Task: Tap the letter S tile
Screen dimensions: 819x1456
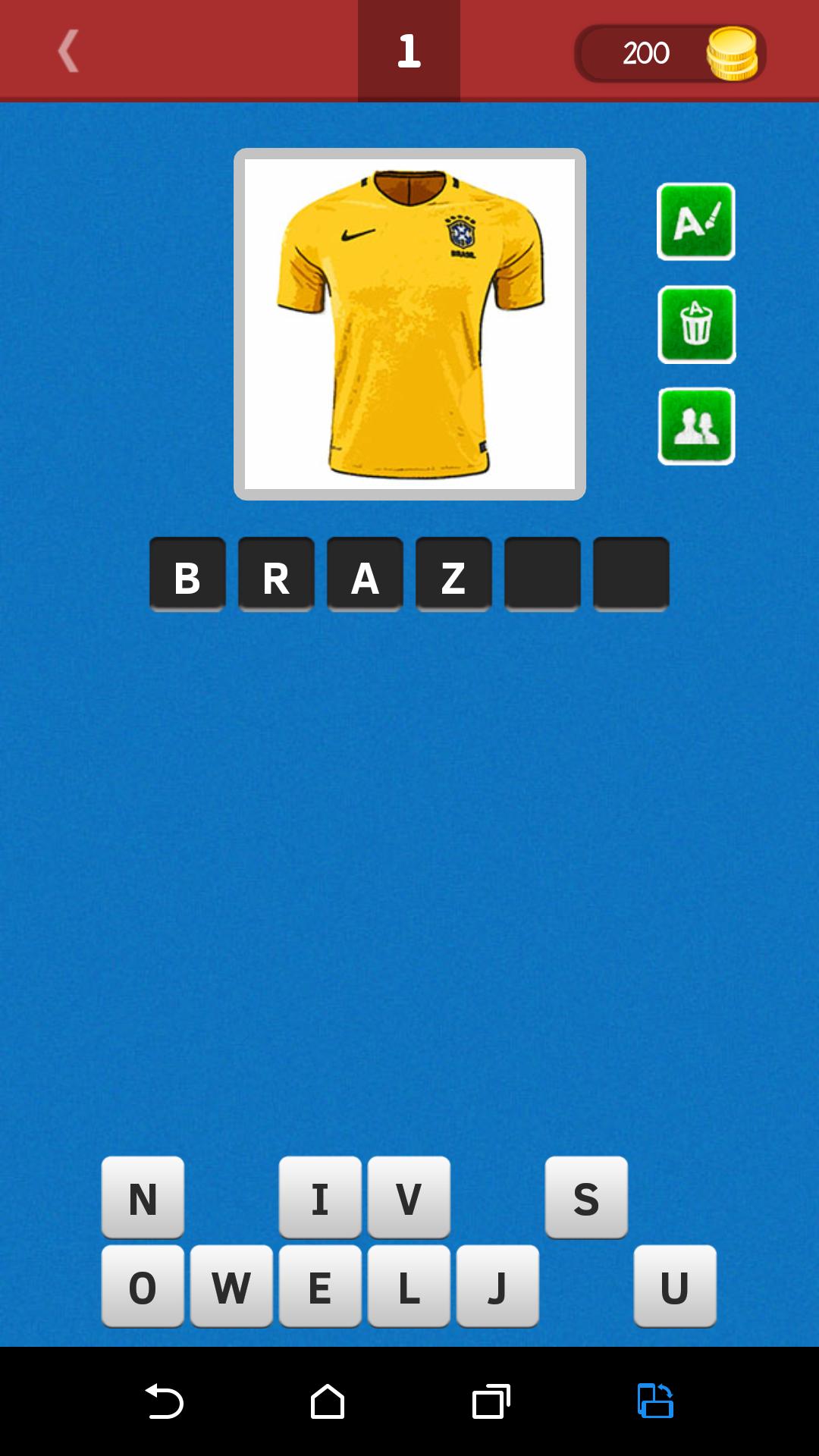Action: click(x=586, y=1197)
